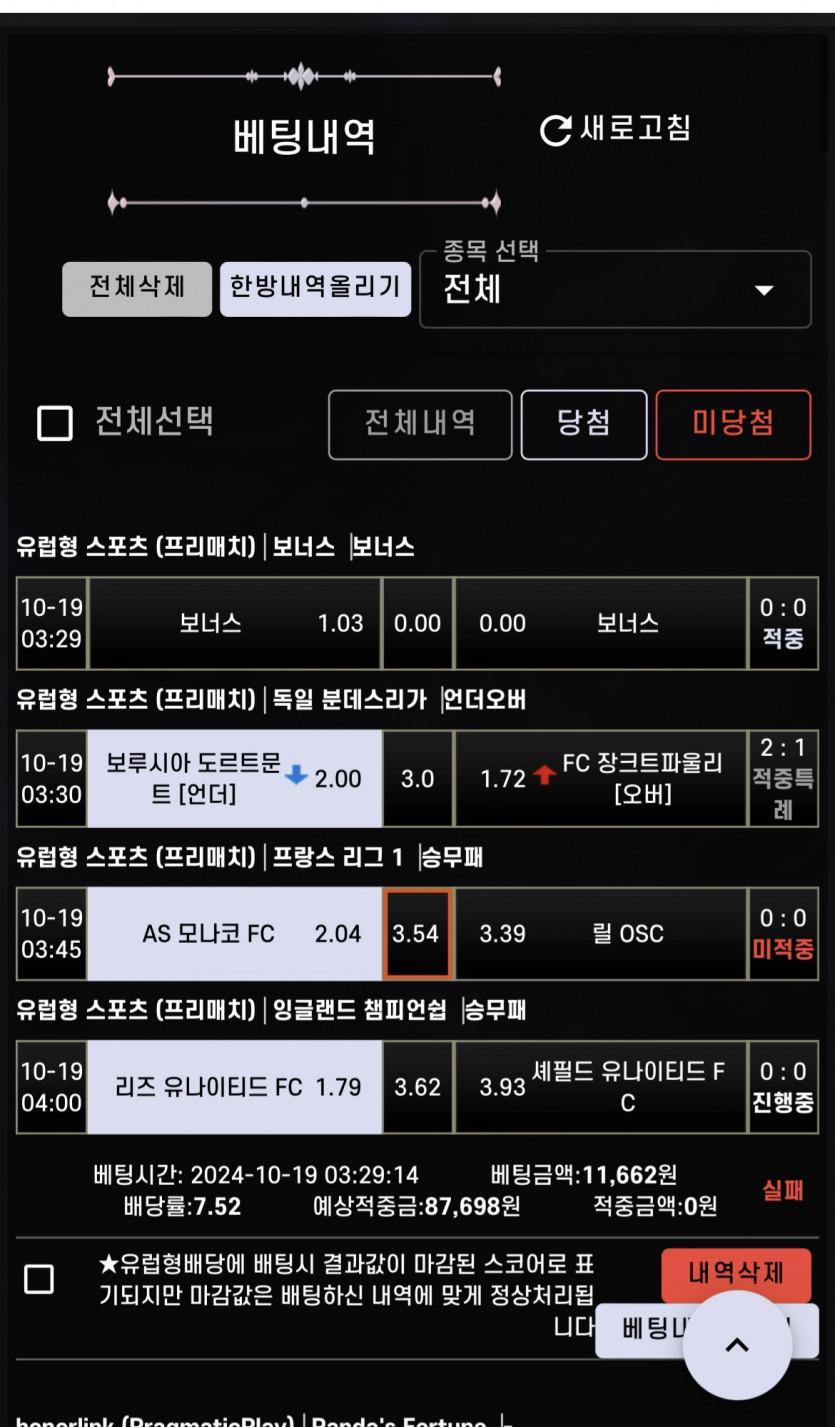Image resolution: width=835 pixels, height=1427 pixels.
Task: Show only 미당첨 bets
Action: click(733, 424)
